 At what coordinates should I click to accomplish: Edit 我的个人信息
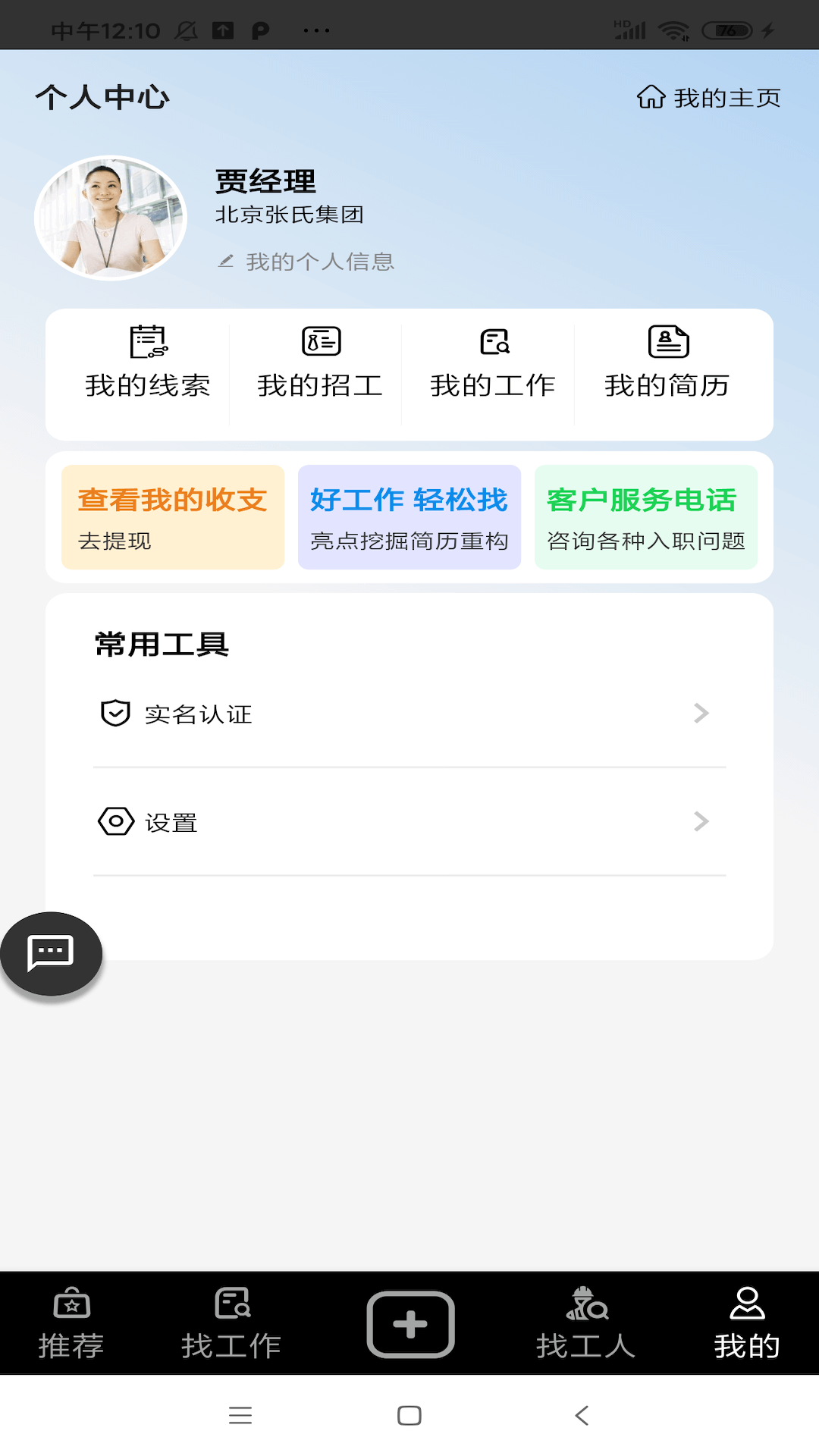[x=306, y=262]
